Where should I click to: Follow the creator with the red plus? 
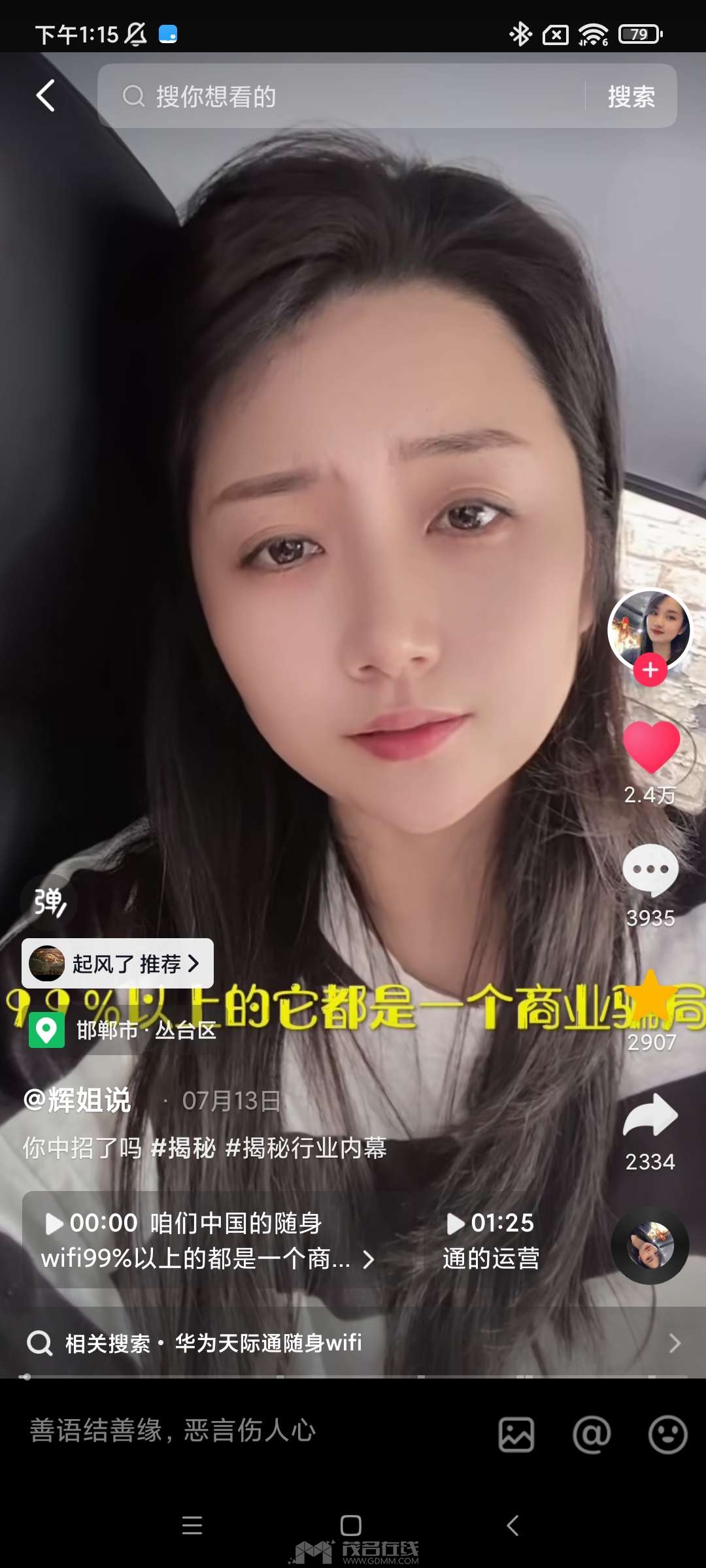[x=650, y=670]
